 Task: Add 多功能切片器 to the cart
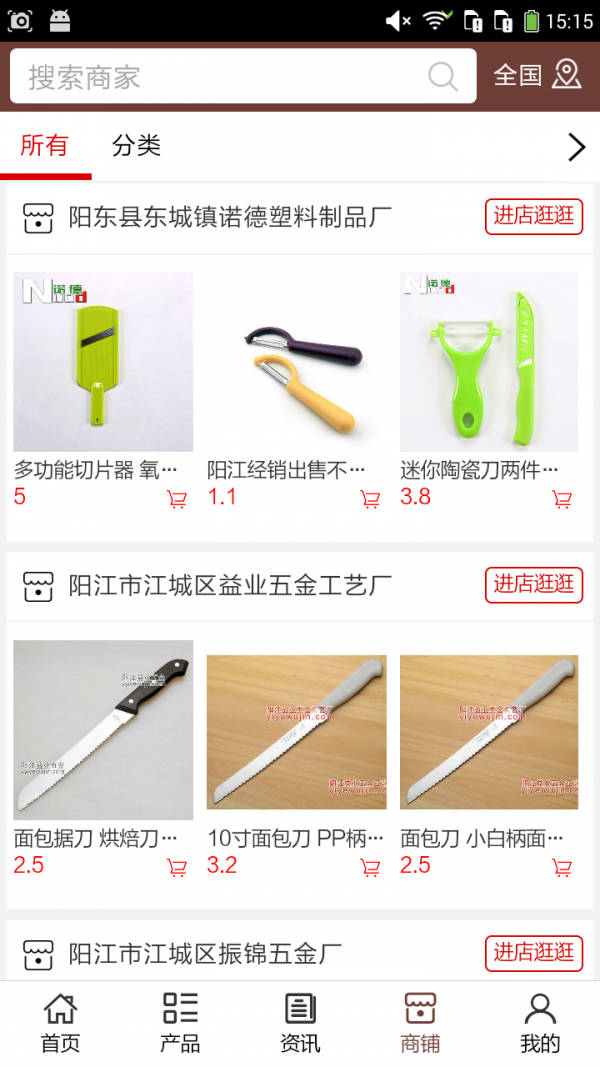[x=177, y=499]
